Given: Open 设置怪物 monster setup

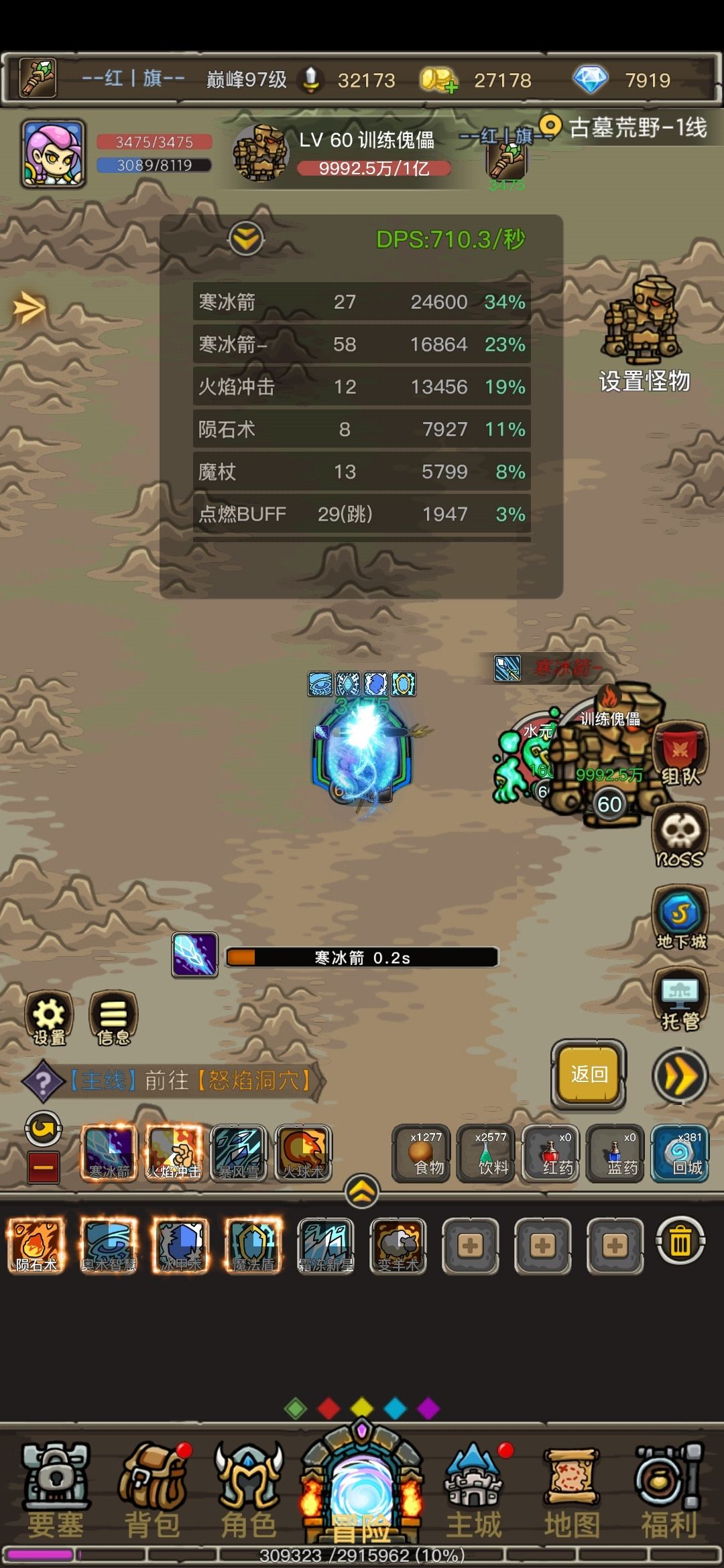Looking at the screenshot, I should [644, 335].
